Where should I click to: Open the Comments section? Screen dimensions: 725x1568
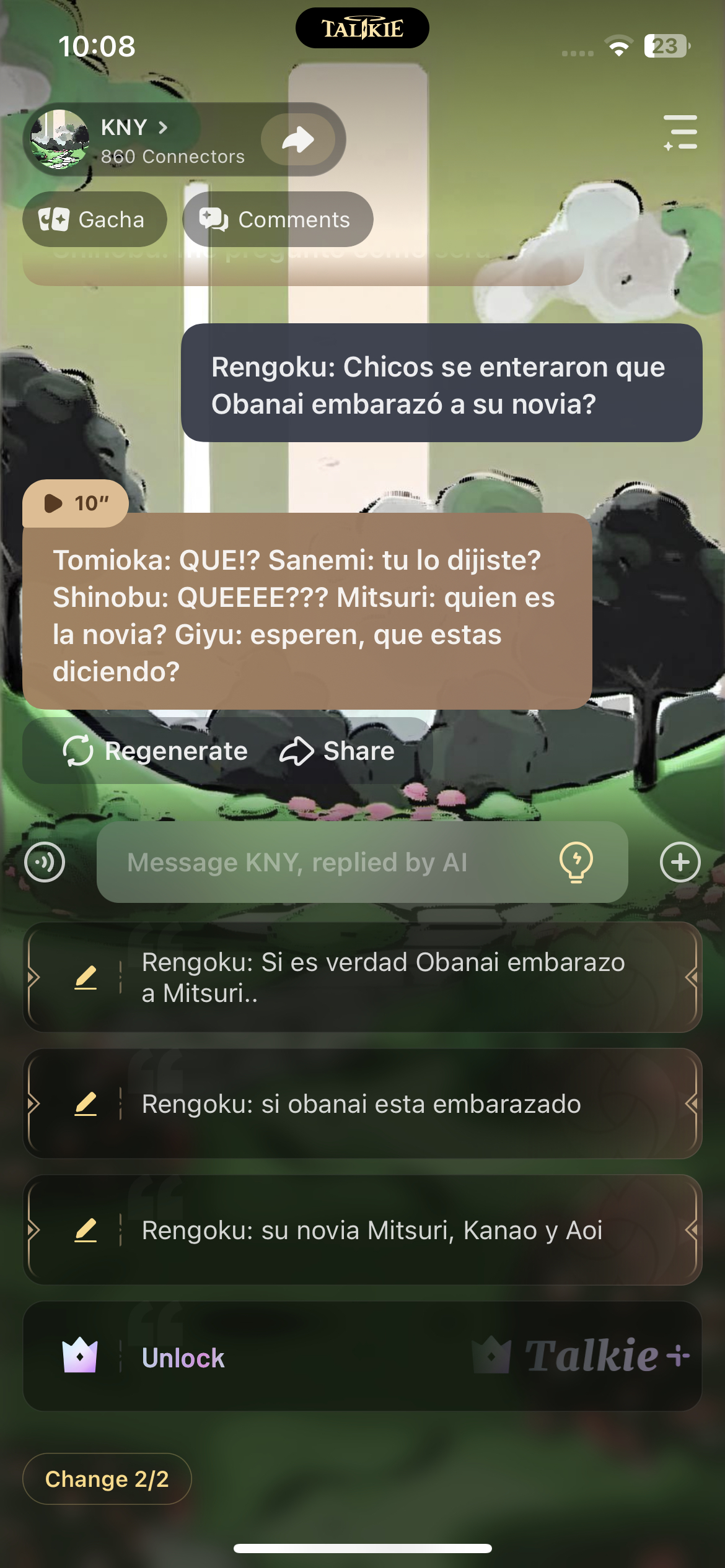(278, 219)
